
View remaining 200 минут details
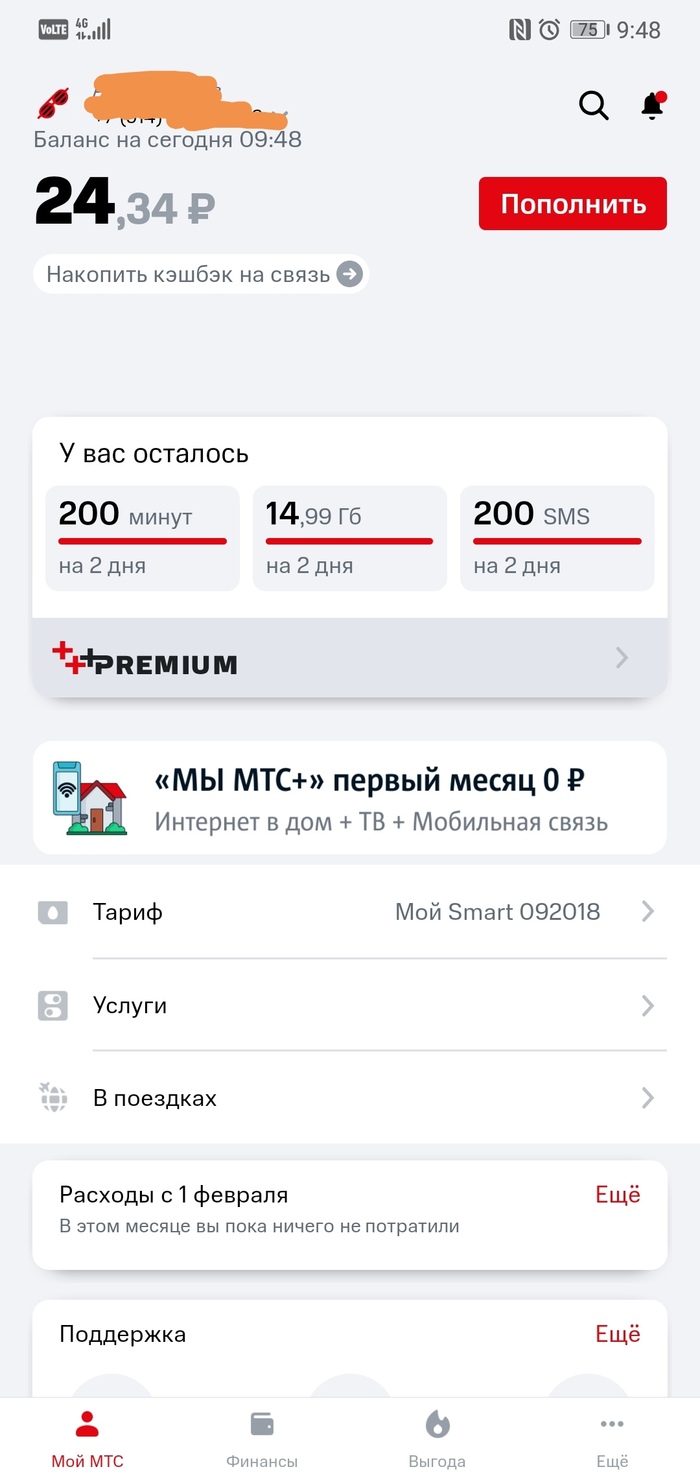(143, 538)
